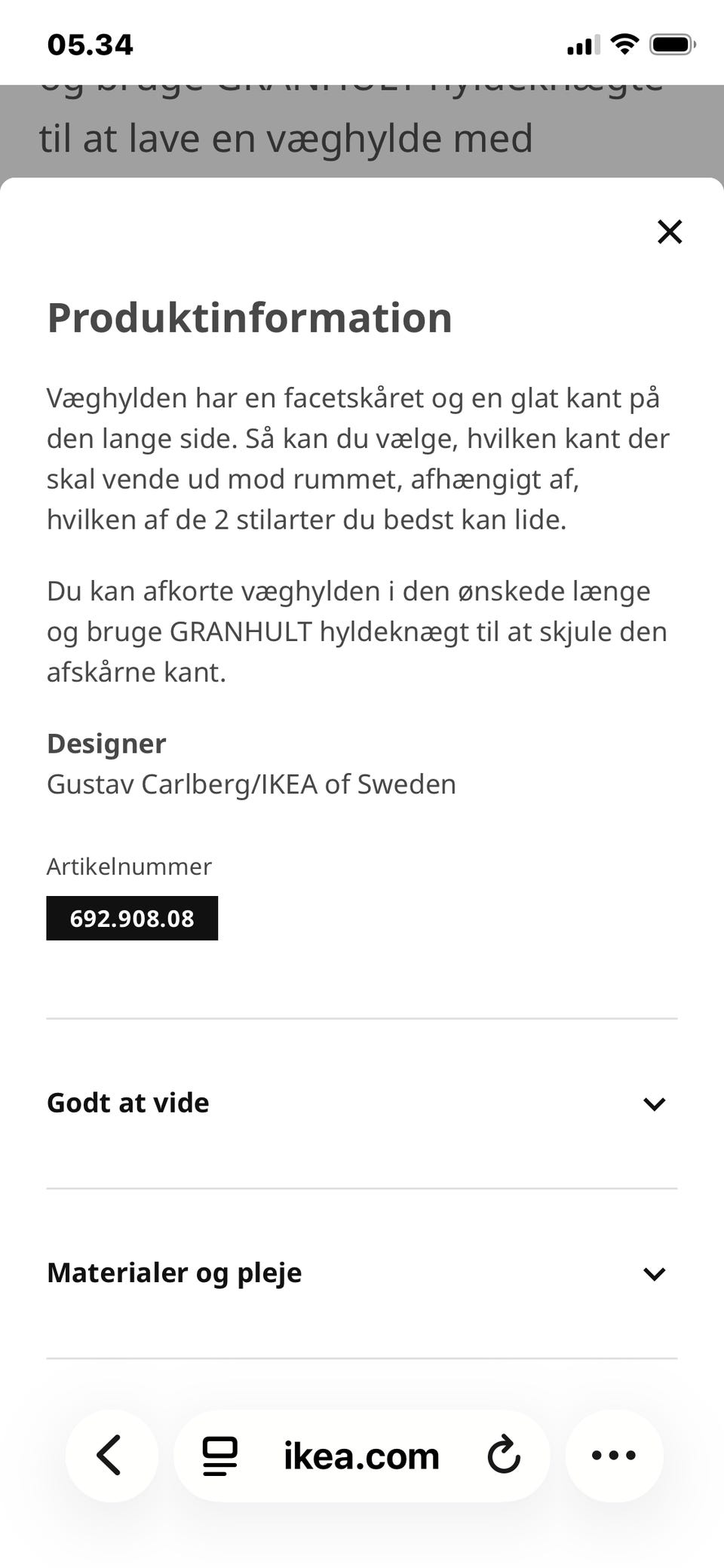
Task: Open the reader view icon beside ikea.com
Action: coord(218,1454)
